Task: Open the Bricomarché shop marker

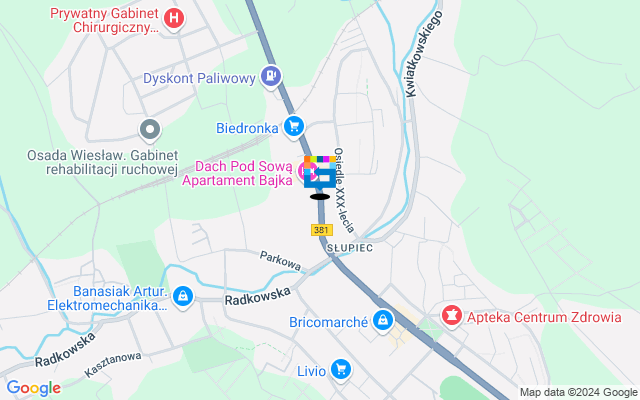Action: point(382,321)
